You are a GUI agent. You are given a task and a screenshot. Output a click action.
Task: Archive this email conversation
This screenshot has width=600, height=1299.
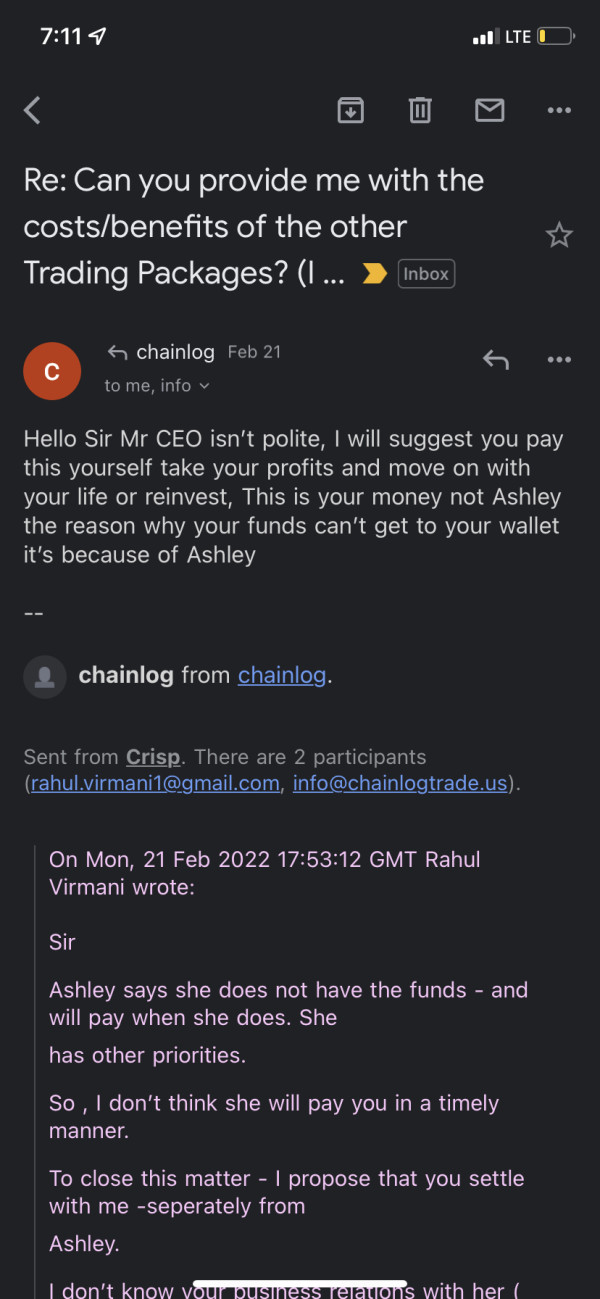pos(350,110)
